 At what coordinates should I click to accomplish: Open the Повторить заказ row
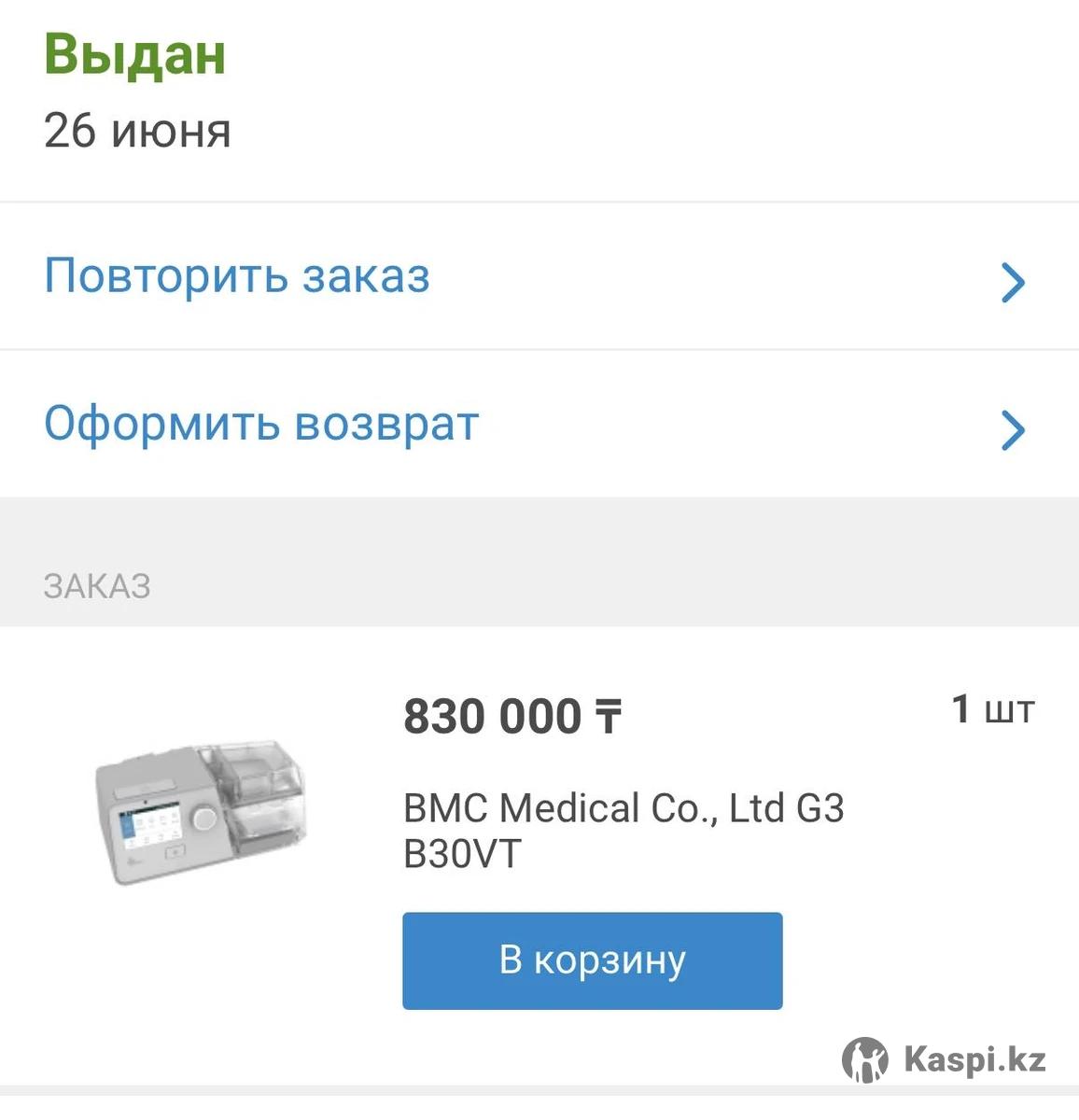tap(237, 276)
